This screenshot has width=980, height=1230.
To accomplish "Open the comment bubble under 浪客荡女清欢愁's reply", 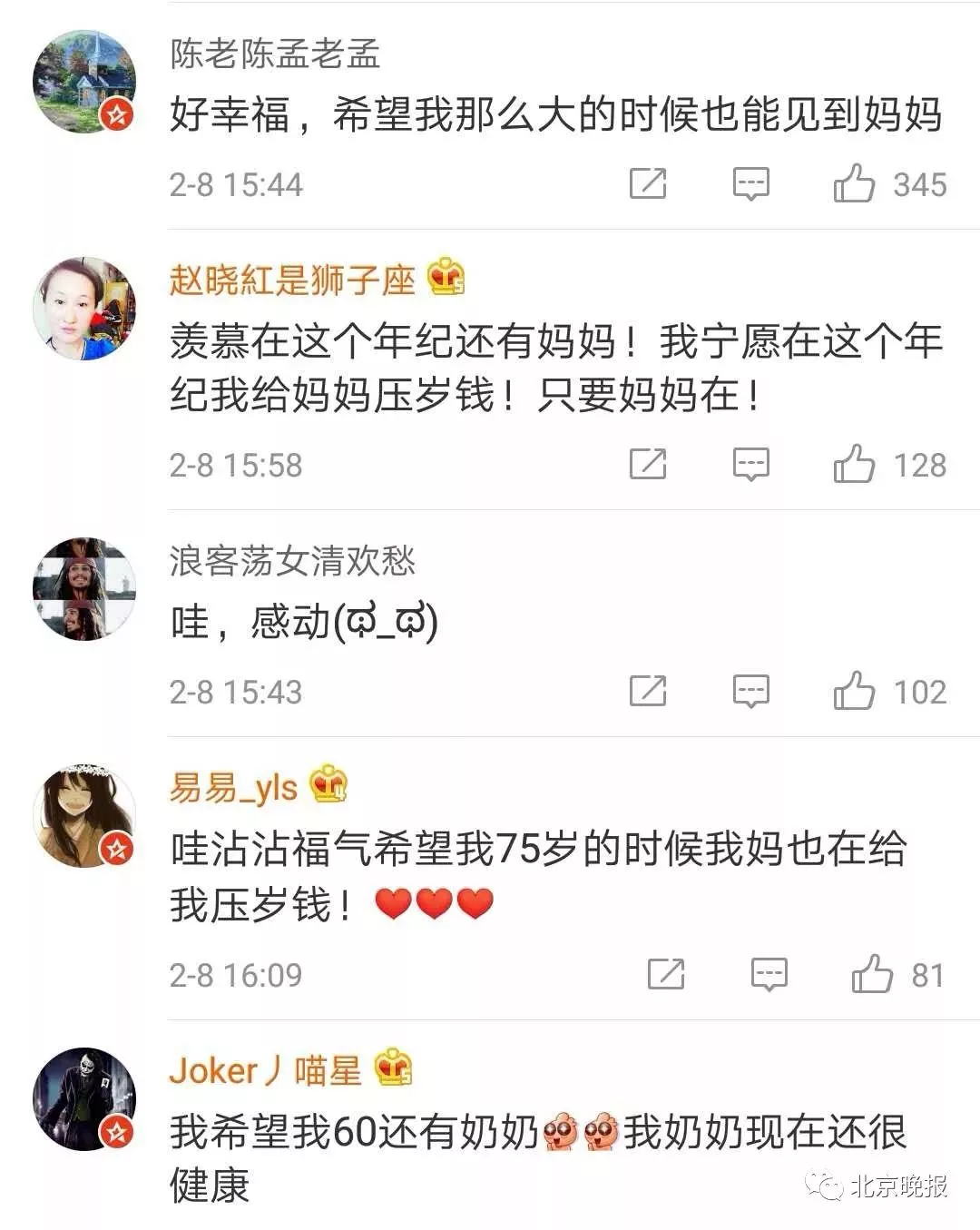I will pos(750,691).
